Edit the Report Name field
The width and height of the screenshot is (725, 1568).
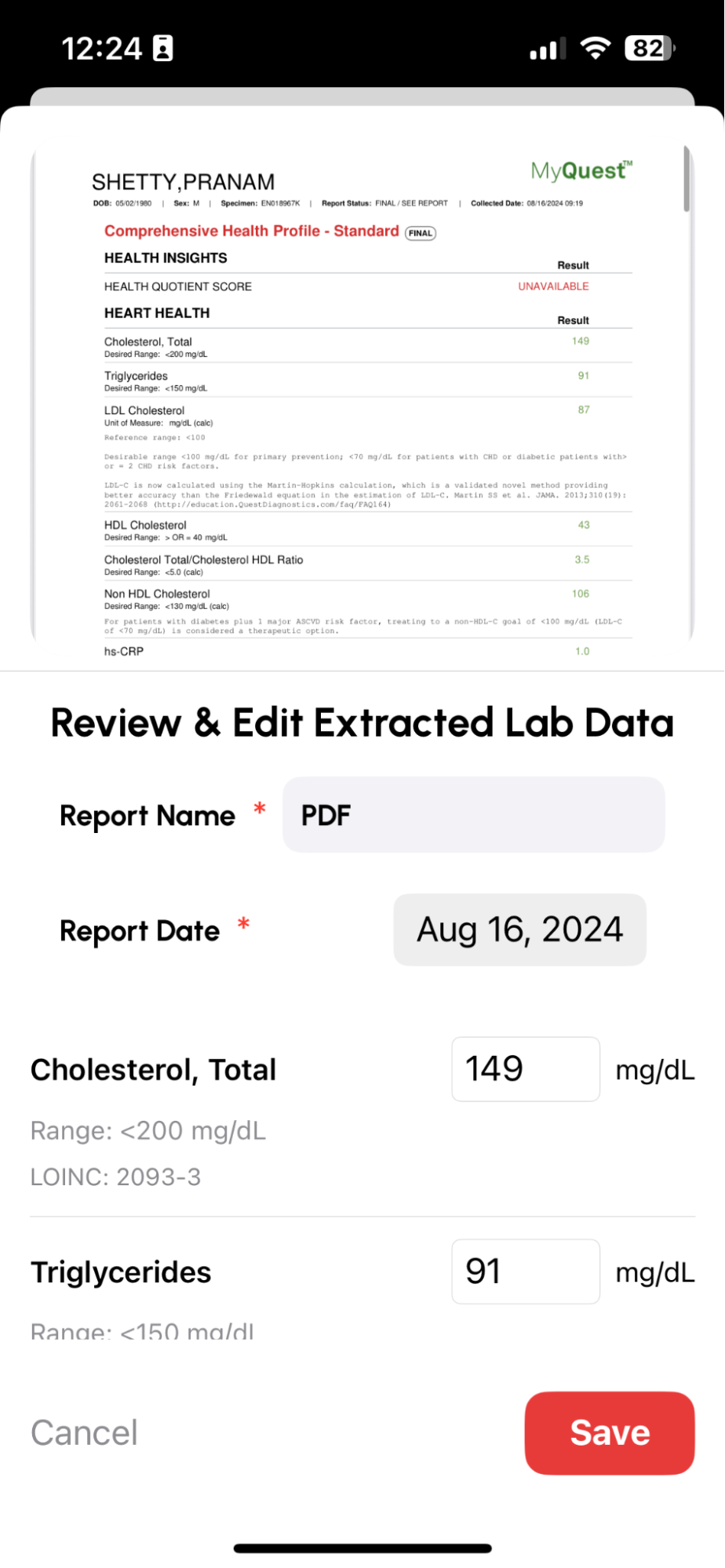pyautogui.click(x=473, y=815)
